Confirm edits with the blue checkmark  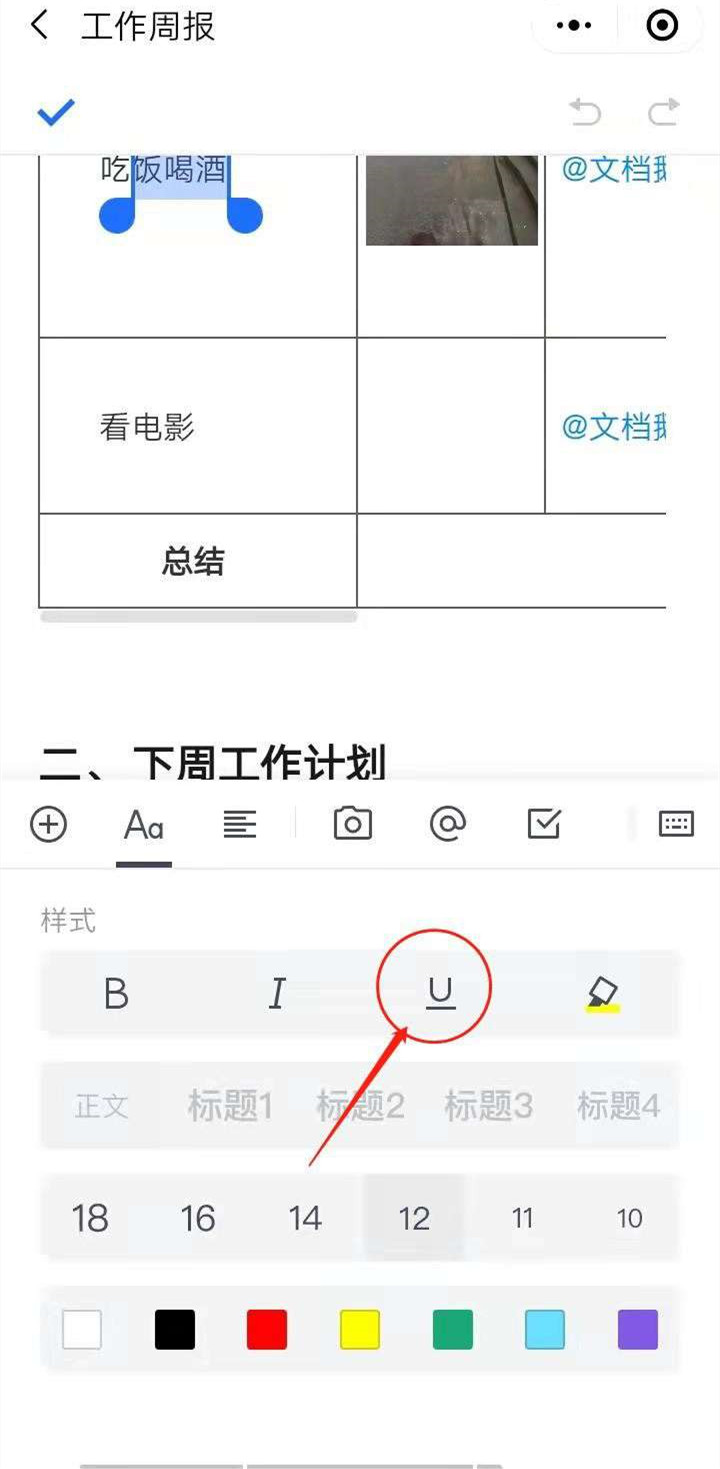point(56,112)
